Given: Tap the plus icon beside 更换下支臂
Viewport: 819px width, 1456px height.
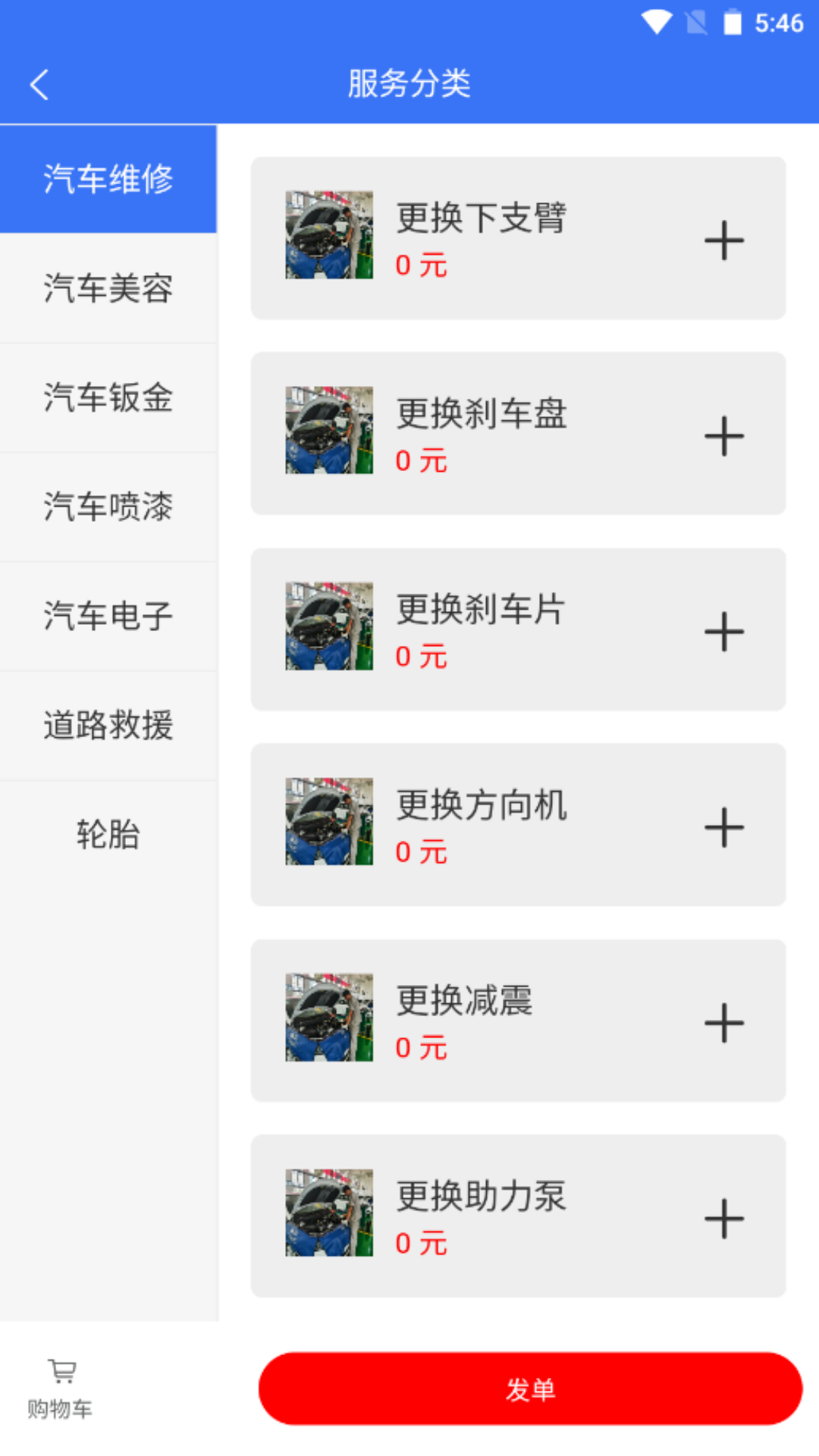Looking at the screenshot, I should (x=723, y=240).
